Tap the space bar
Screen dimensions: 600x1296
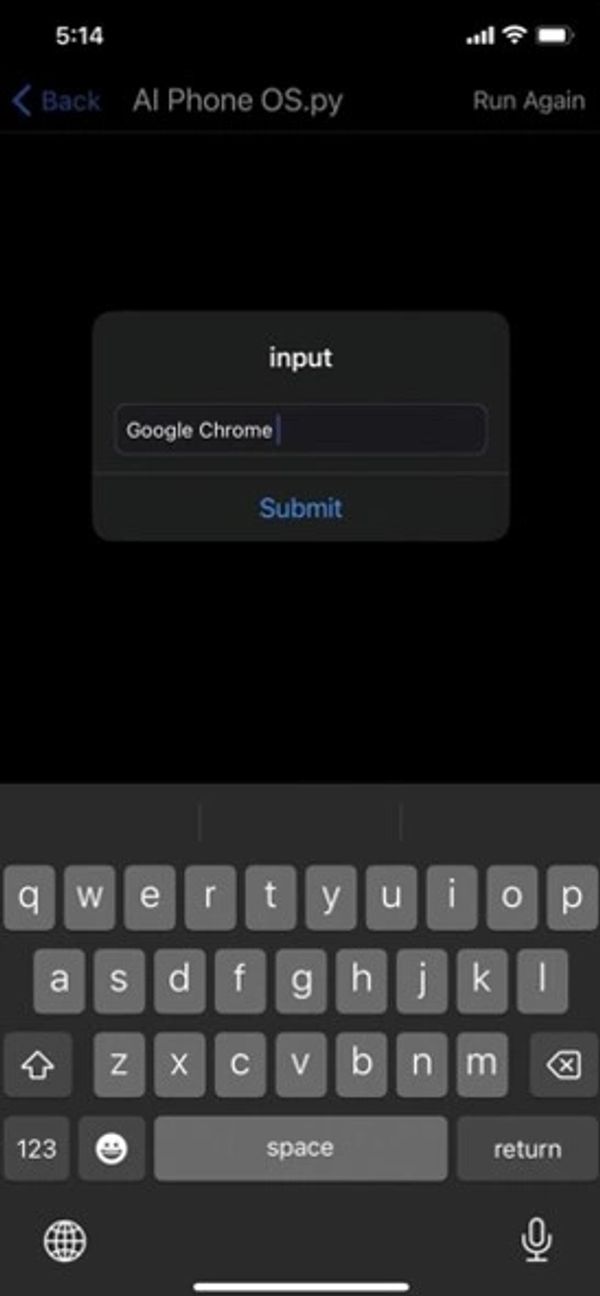pyautogui.click(x=300, y=1149)
